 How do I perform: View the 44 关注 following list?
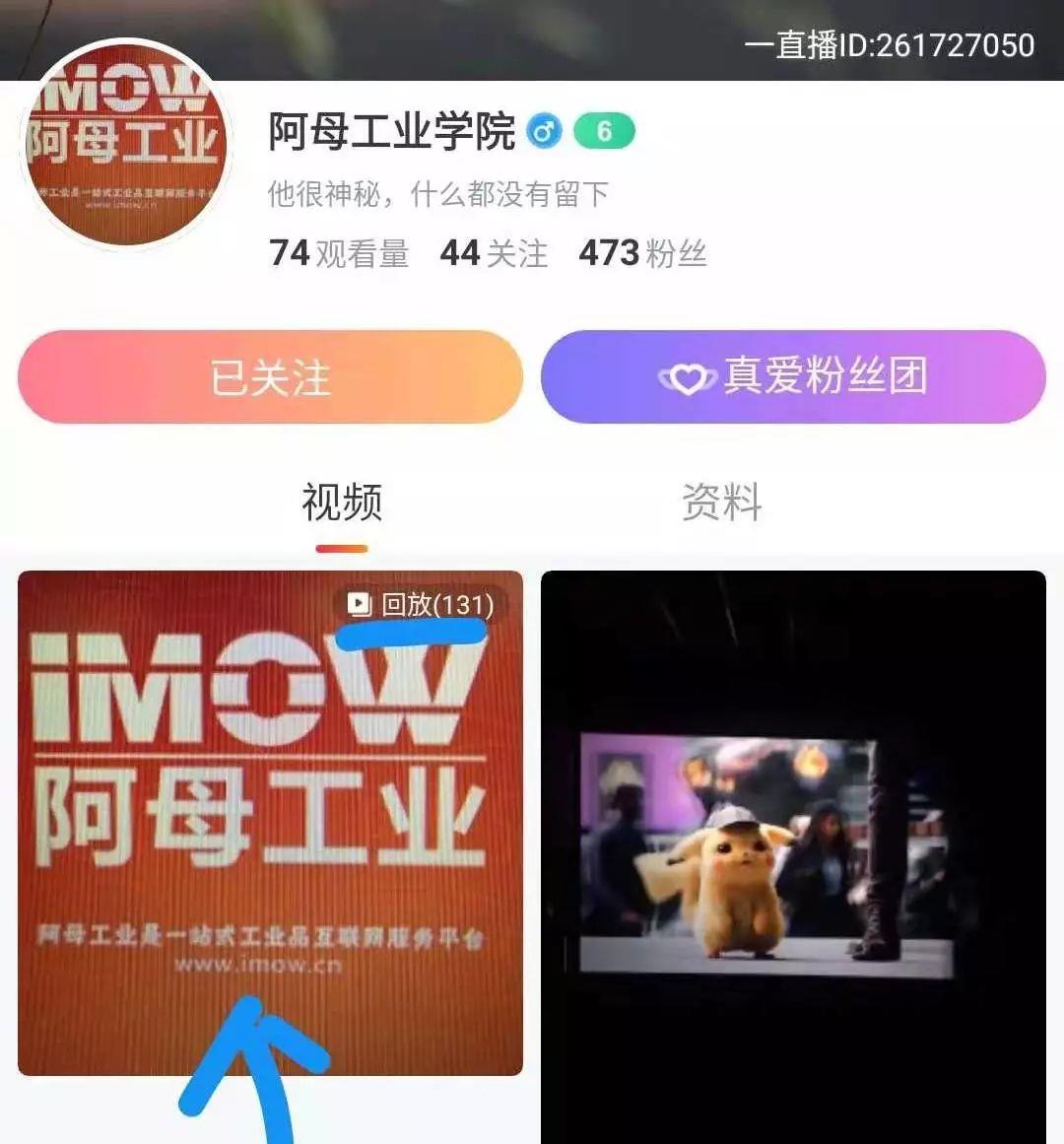494,253
